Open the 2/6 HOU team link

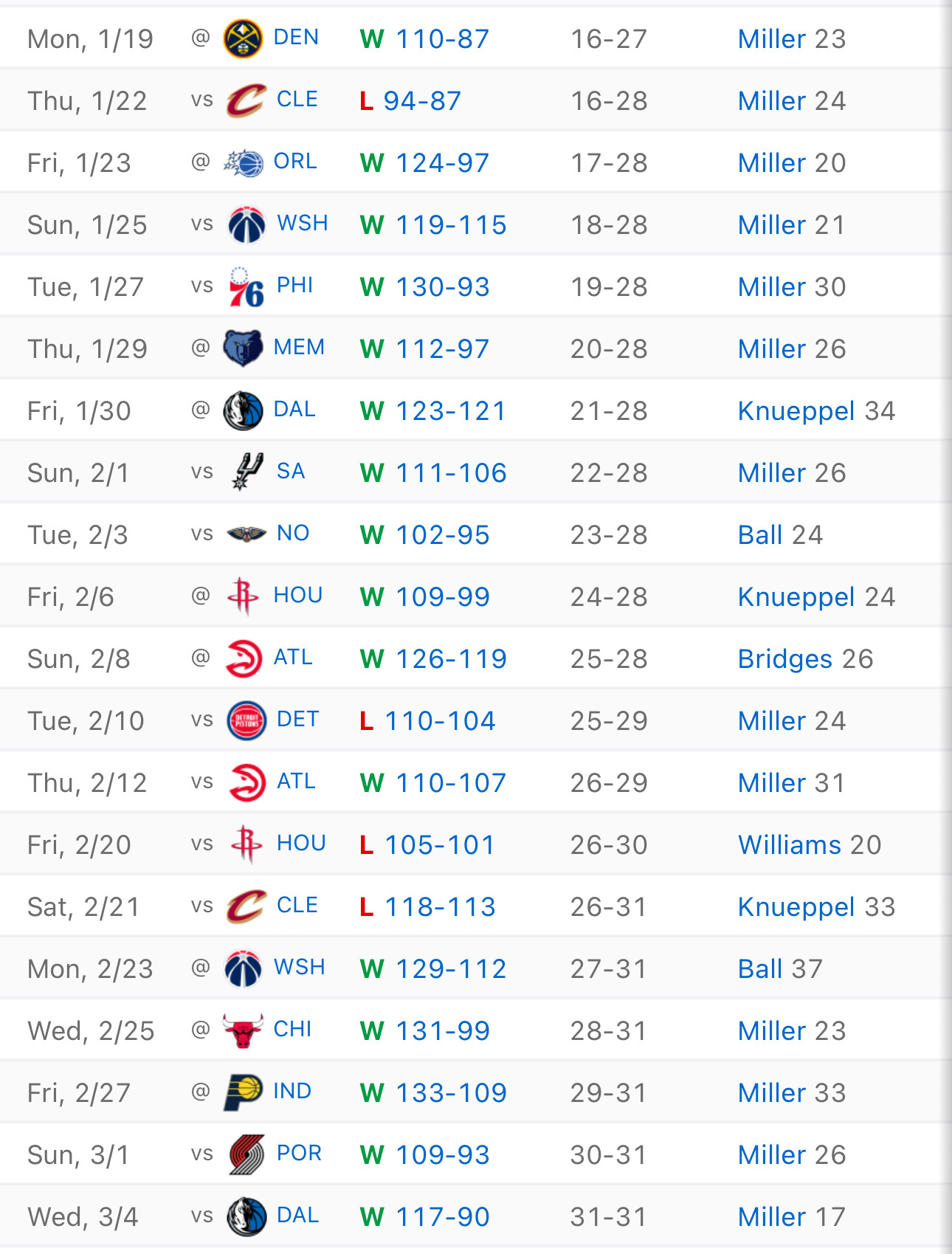[298, 596]
